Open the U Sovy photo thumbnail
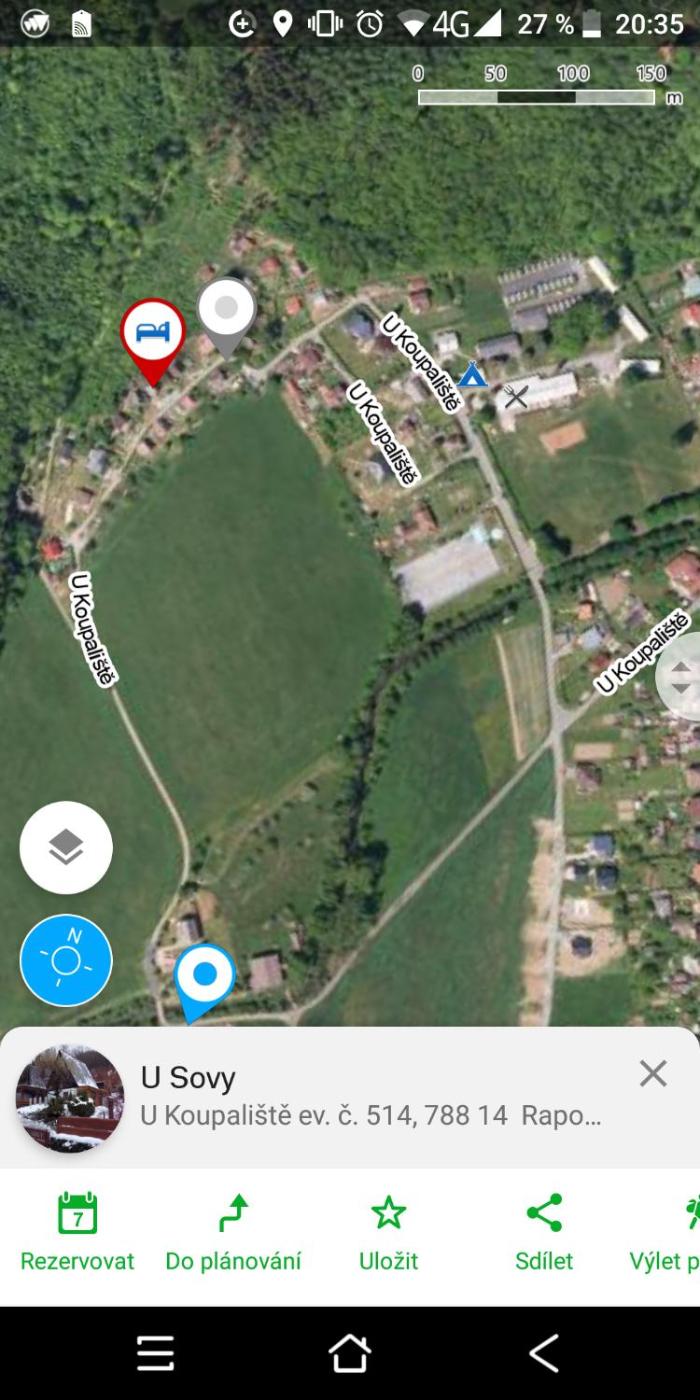Image resolution: width=700 pixels, height=1400 pixels. pyautogui.click(x=70, y=1098)
